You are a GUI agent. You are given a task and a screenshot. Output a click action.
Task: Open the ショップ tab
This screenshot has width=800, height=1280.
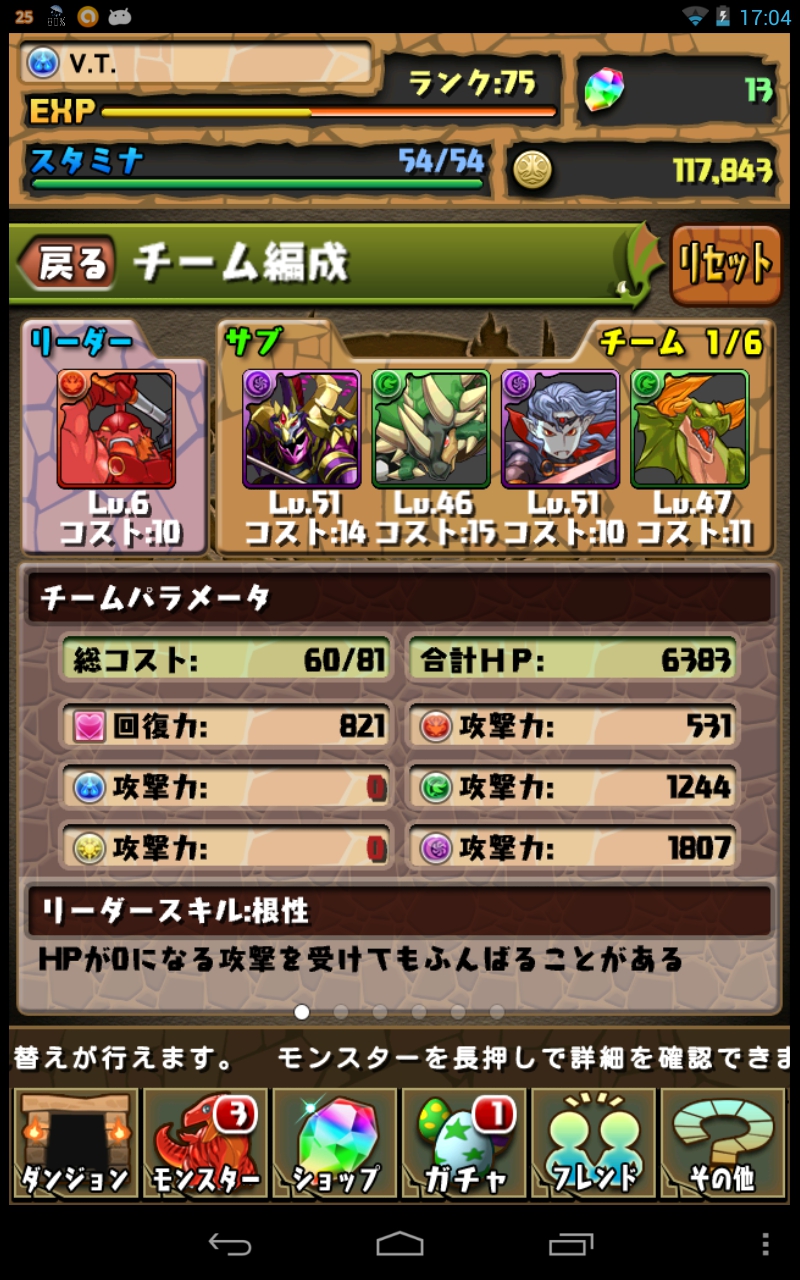coord(335,1143)
